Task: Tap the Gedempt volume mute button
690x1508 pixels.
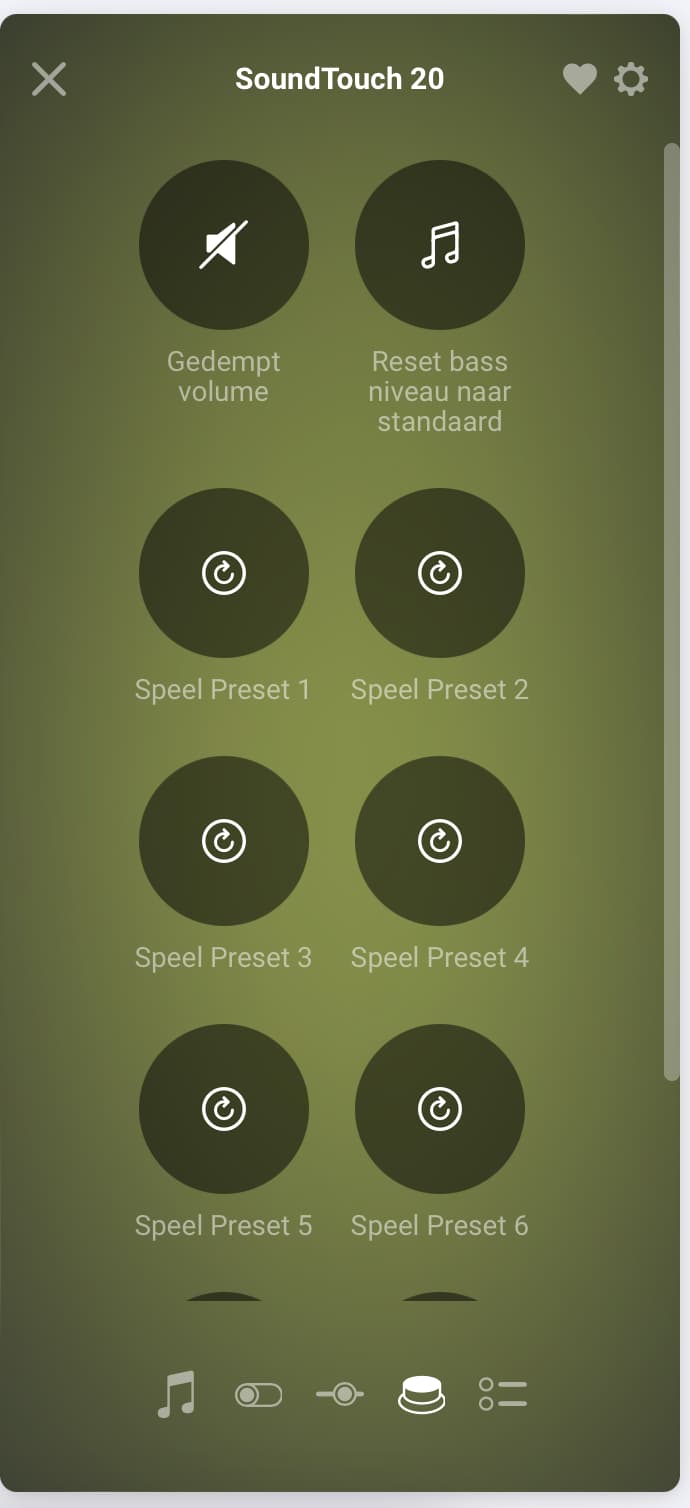Action: point(224,245)
